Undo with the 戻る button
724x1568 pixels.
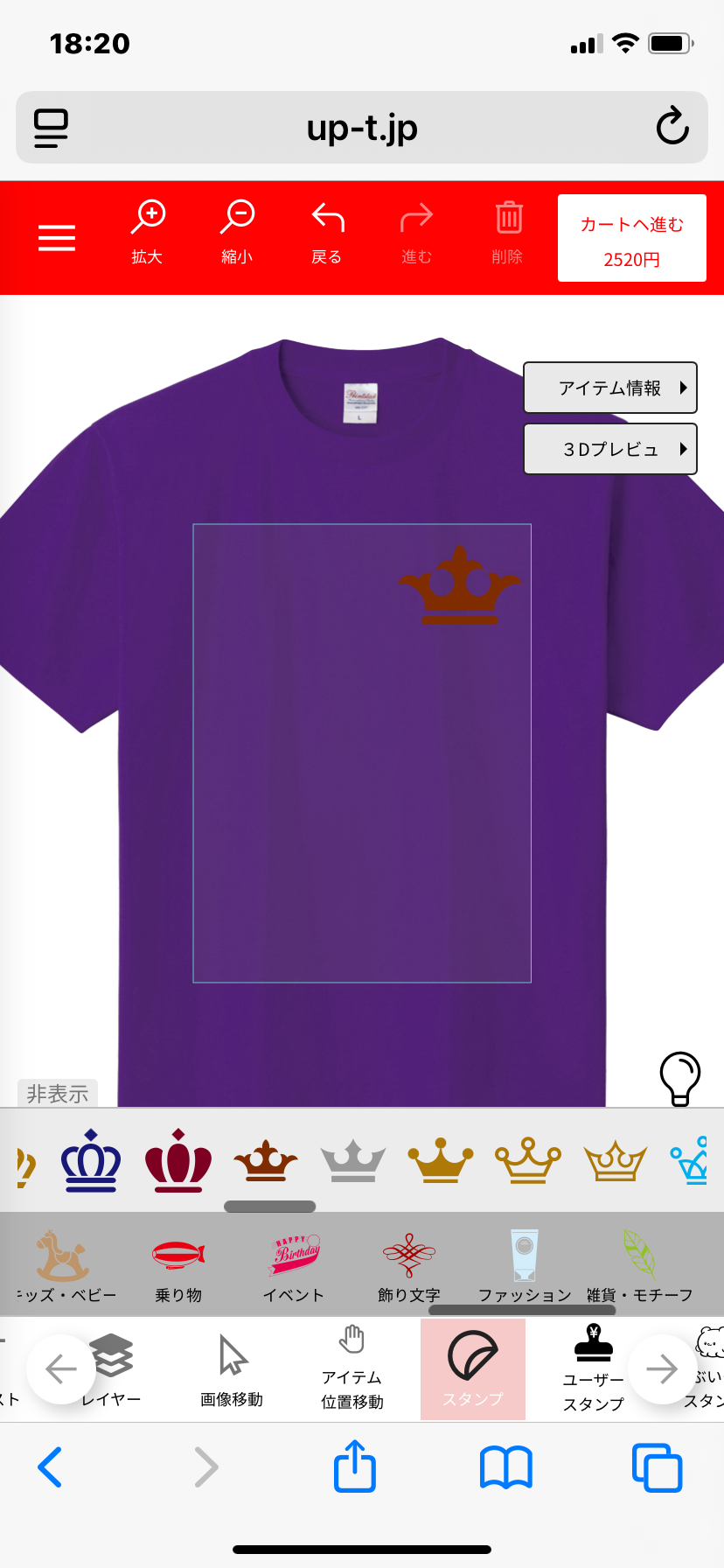(327, 232)
